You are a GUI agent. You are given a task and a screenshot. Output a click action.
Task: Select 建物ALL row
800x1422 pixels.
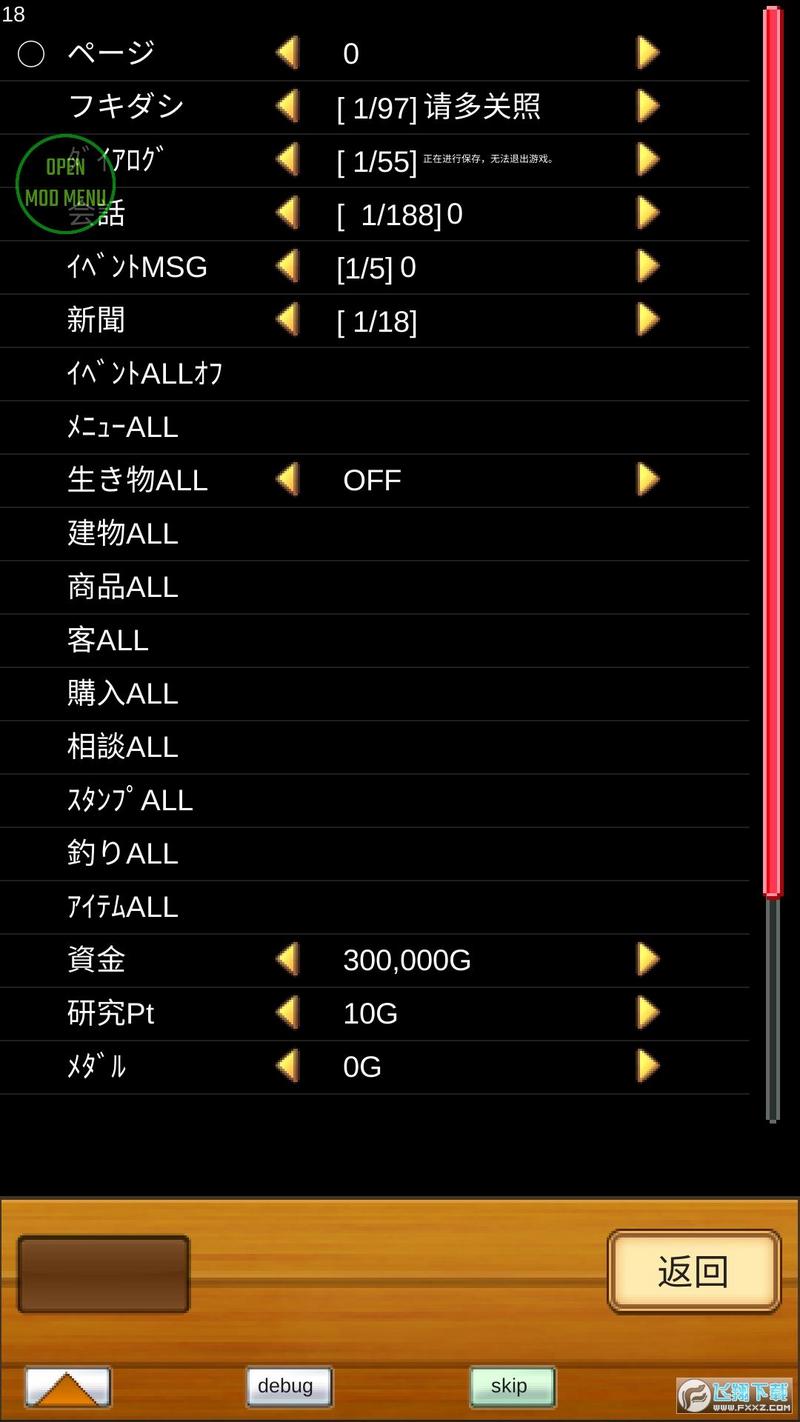[x=123, y=534]
